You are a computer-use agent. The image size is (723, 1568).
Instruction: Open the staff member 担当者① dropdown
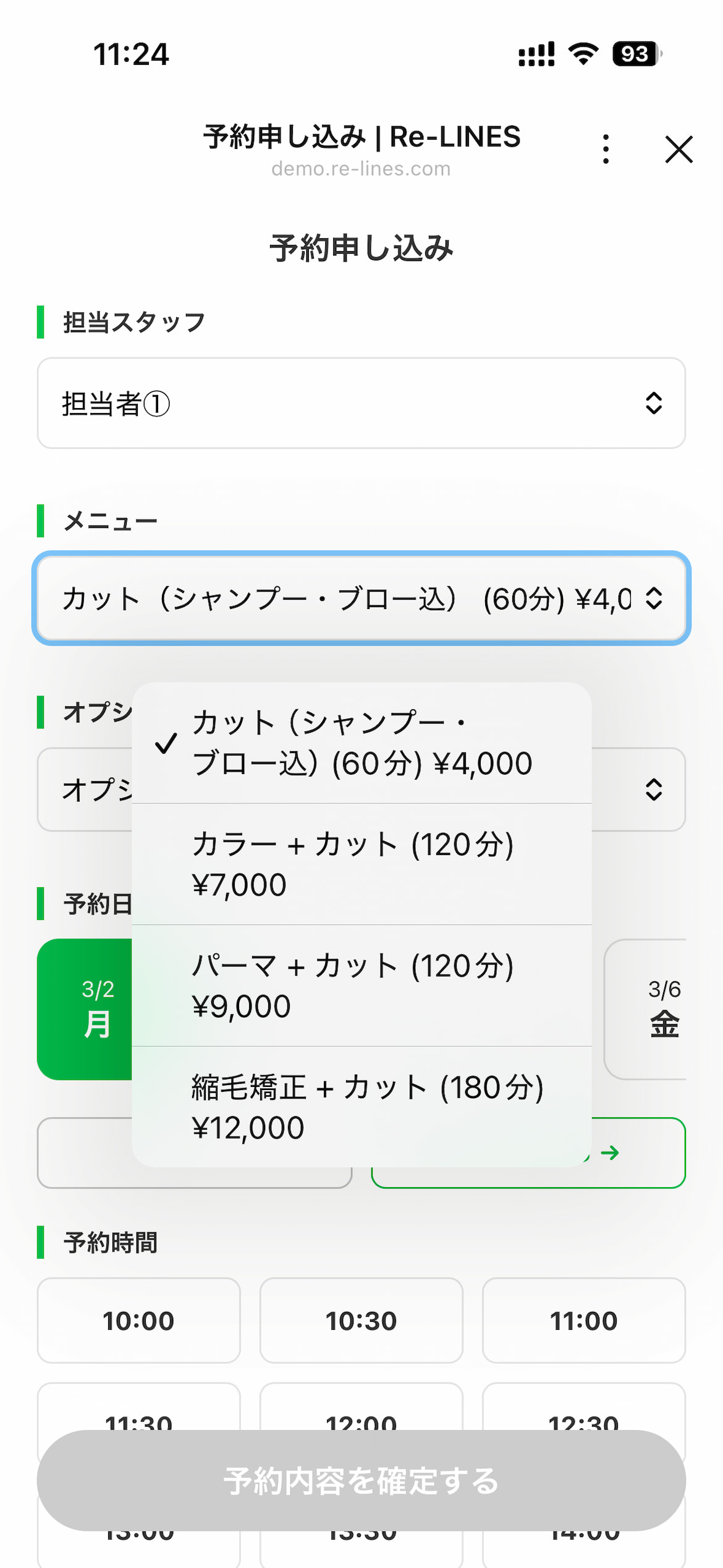point(361,404)
